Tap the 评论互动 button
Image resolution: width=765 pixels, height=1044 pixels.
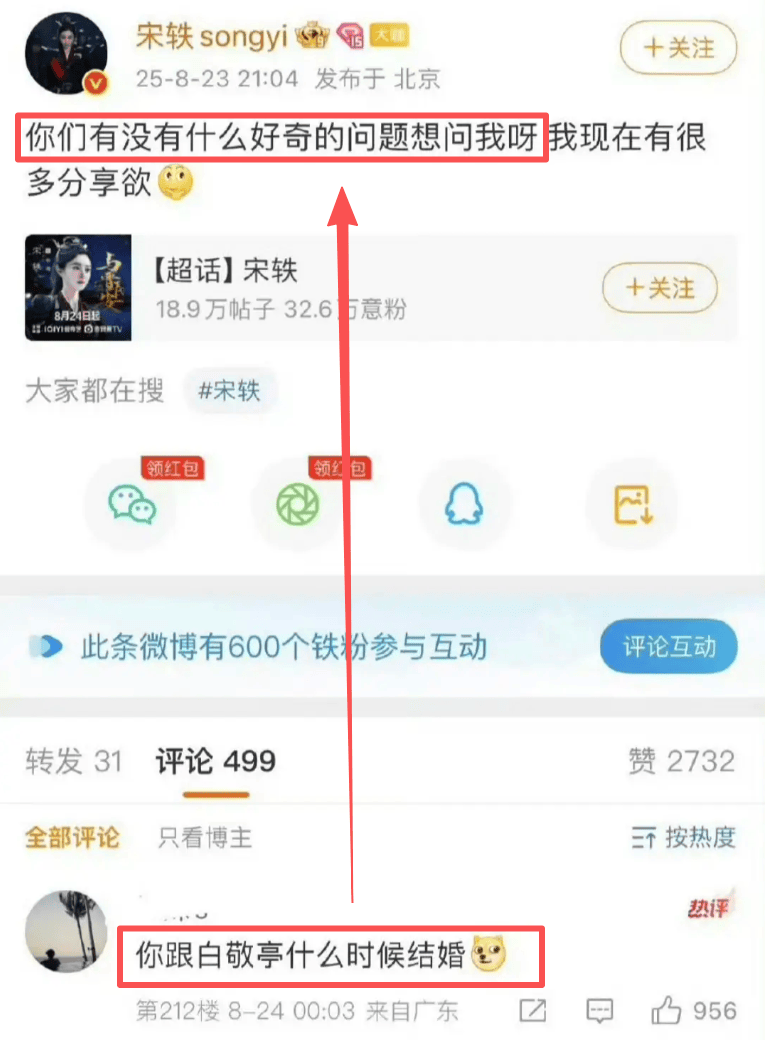669,646
